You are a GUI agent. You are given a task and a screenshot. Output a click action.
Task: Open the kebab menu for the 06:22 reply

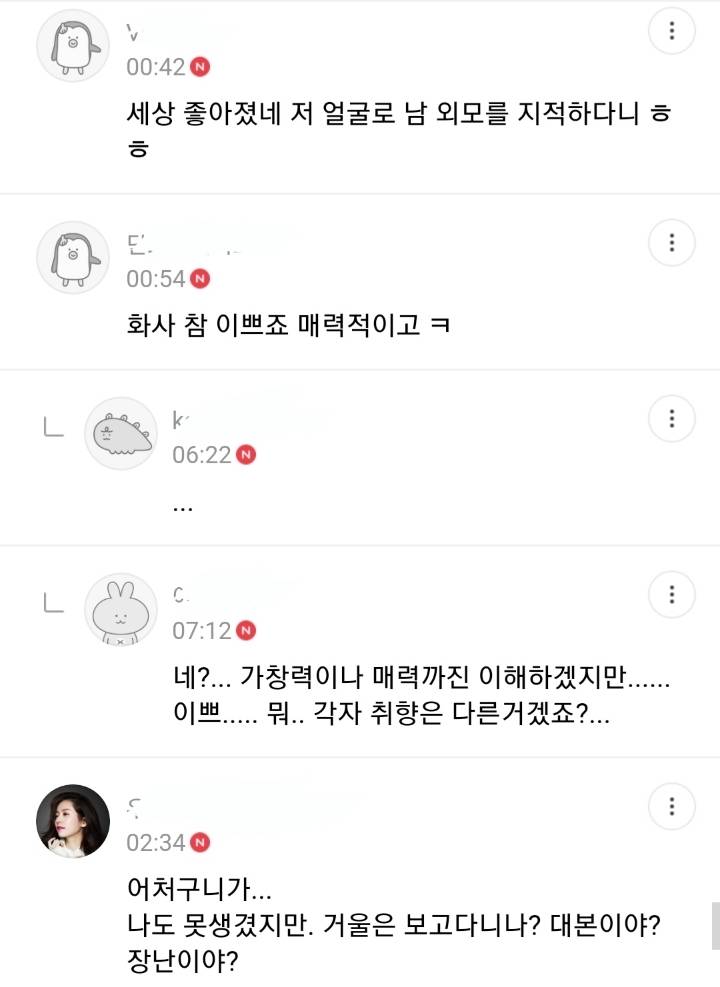coord(671,417)
